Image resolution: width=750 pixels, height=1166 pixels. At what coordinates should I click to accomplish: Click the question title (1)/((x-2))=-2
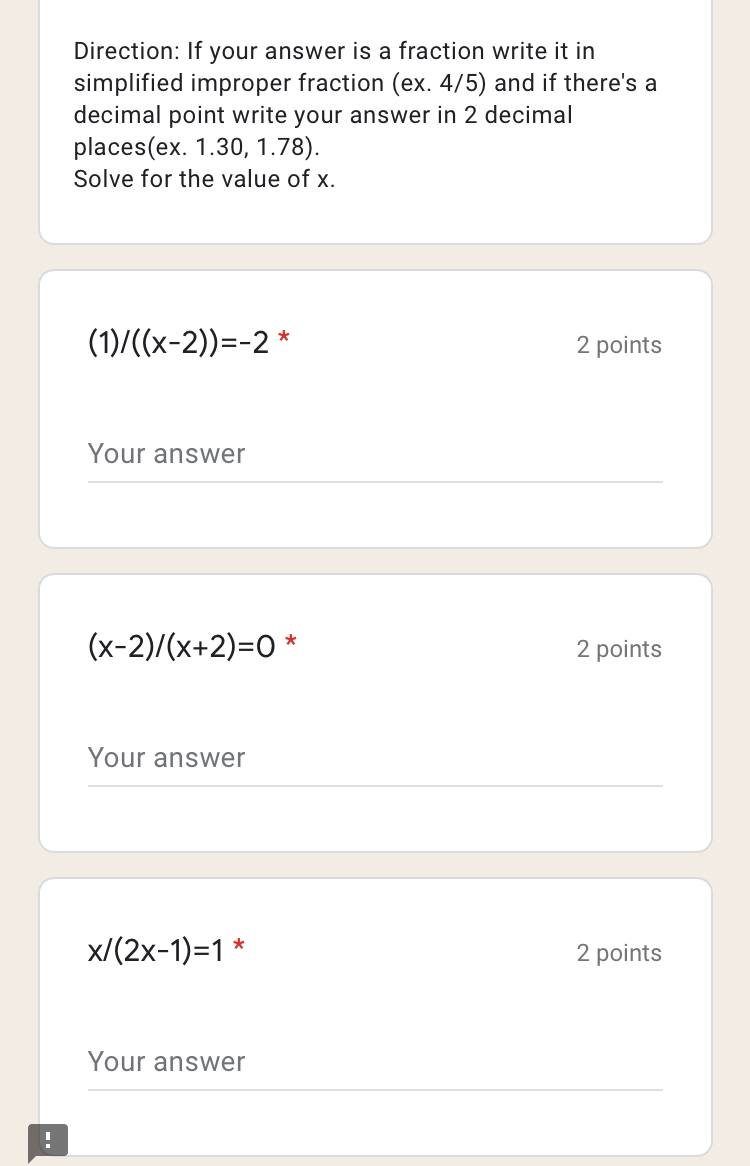pyautogui.click(x=176, y=343)
